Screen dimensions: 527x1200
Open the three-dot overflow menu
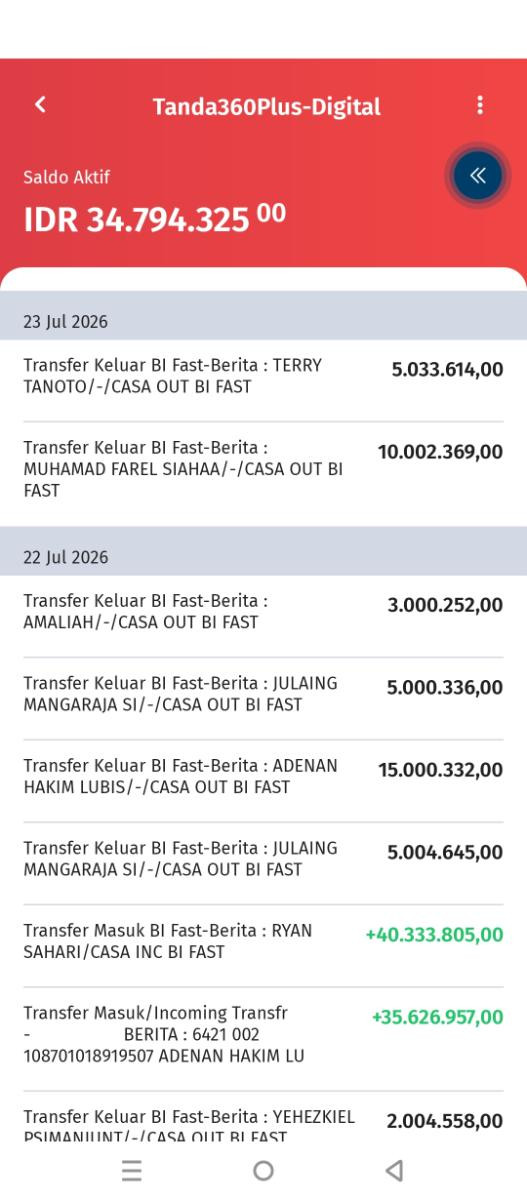point(480,105)
